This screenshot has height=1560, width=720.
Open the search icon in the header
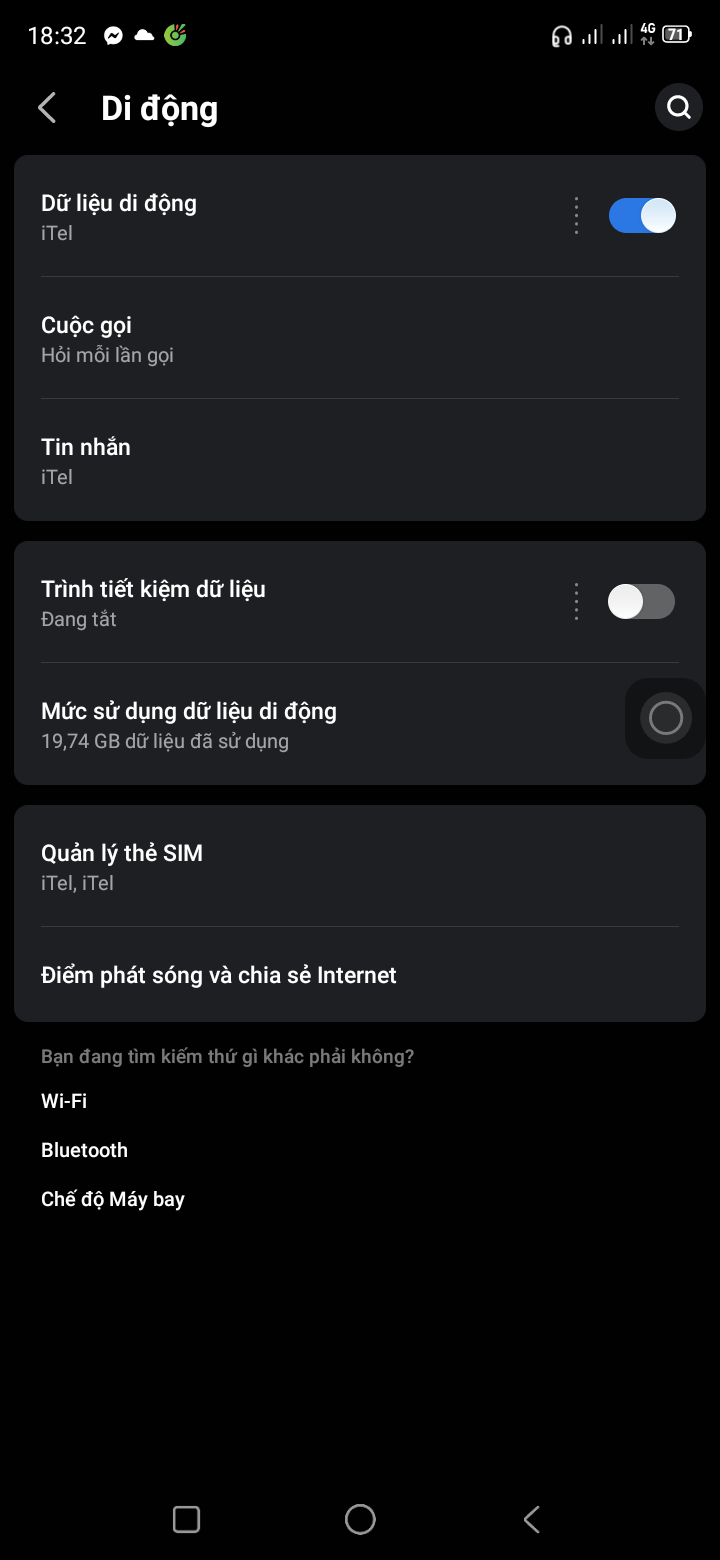click(x=679, y=108)
